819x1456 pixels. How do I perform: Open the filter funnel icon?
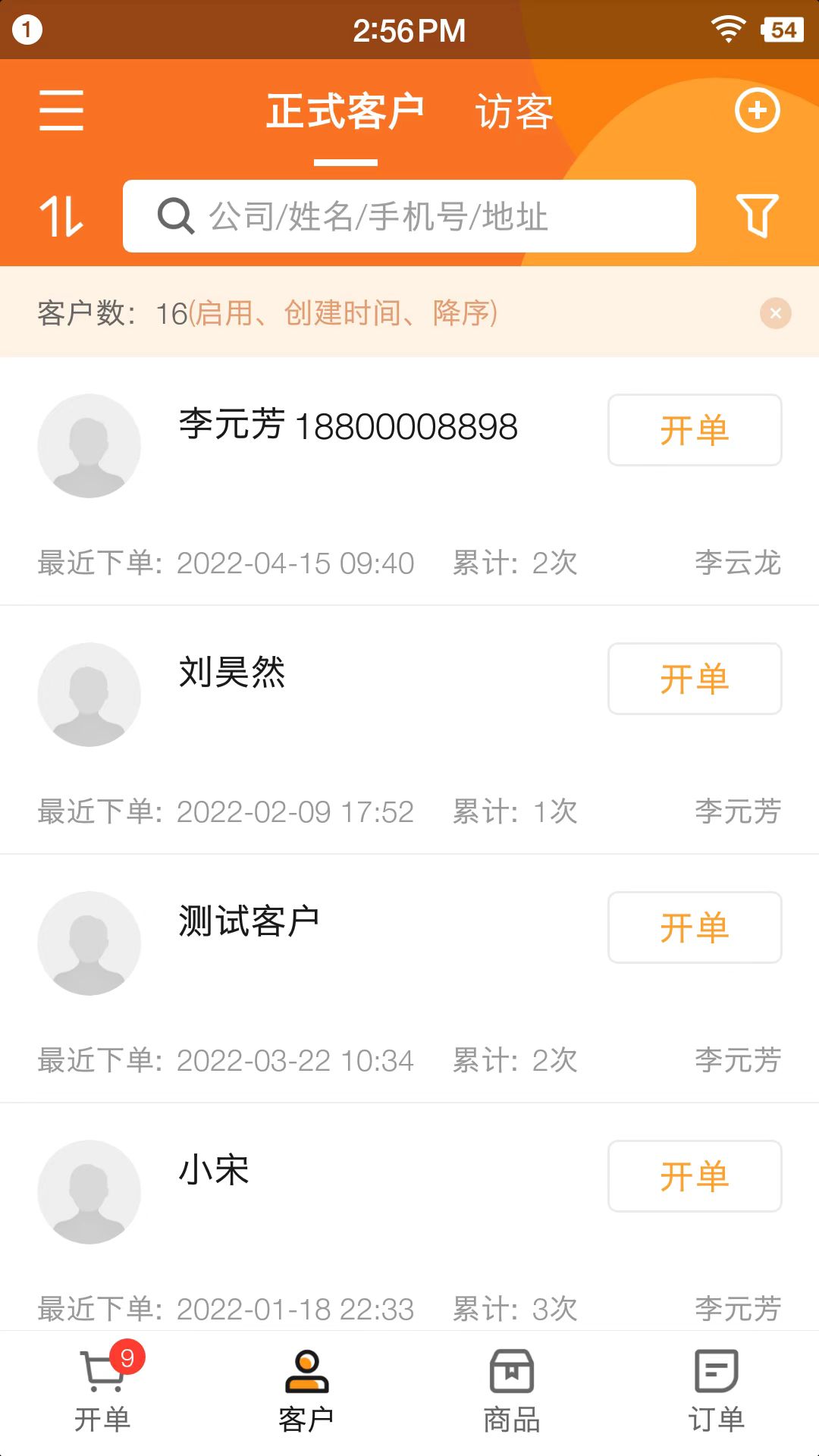pos(760,217)
